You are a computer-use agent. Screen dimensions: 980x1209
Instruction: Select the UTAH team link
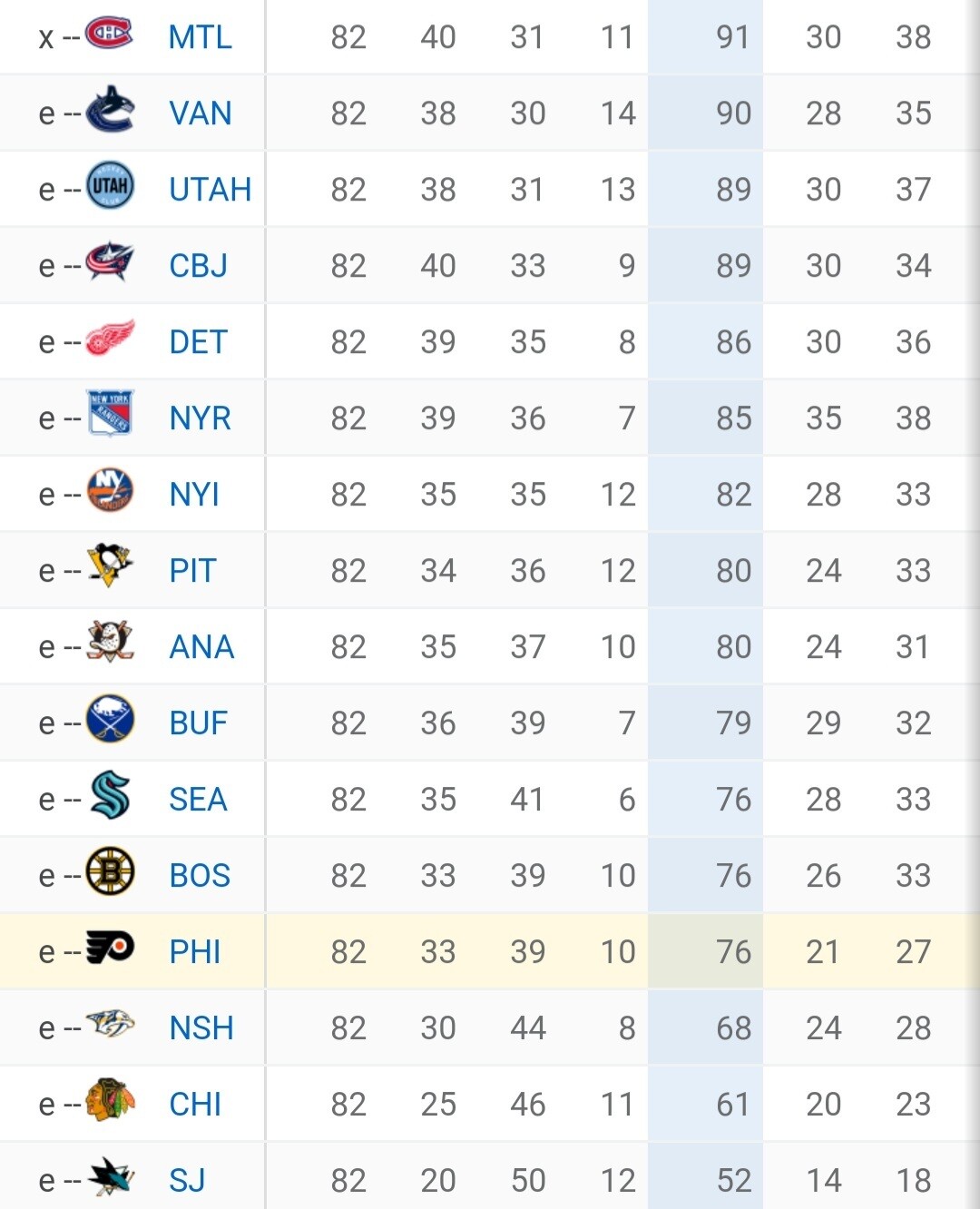pos(210,190)
